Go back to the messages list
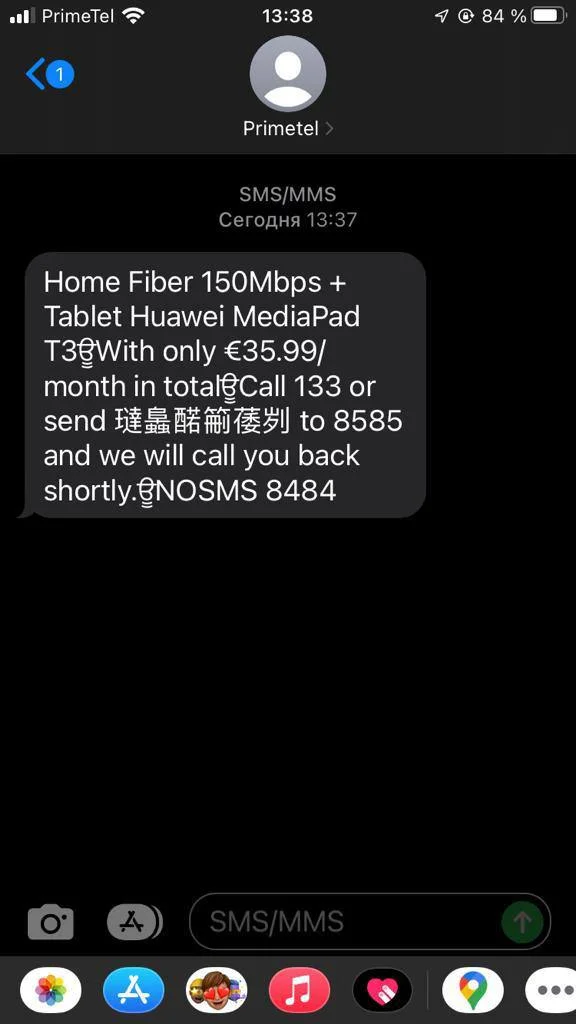 tap(50, 74)
